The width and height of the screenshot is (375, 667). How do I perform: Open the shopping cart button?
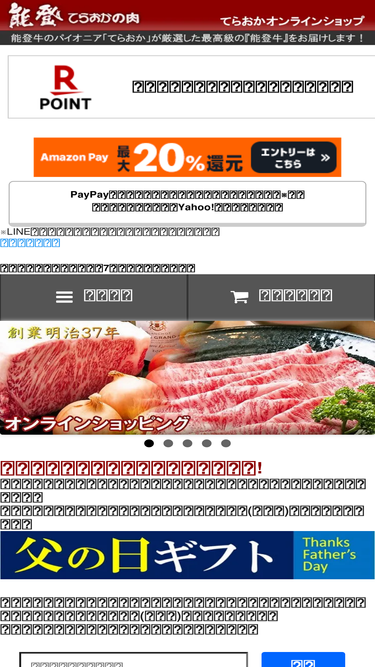pyautogui.click(x=281, y=297)
